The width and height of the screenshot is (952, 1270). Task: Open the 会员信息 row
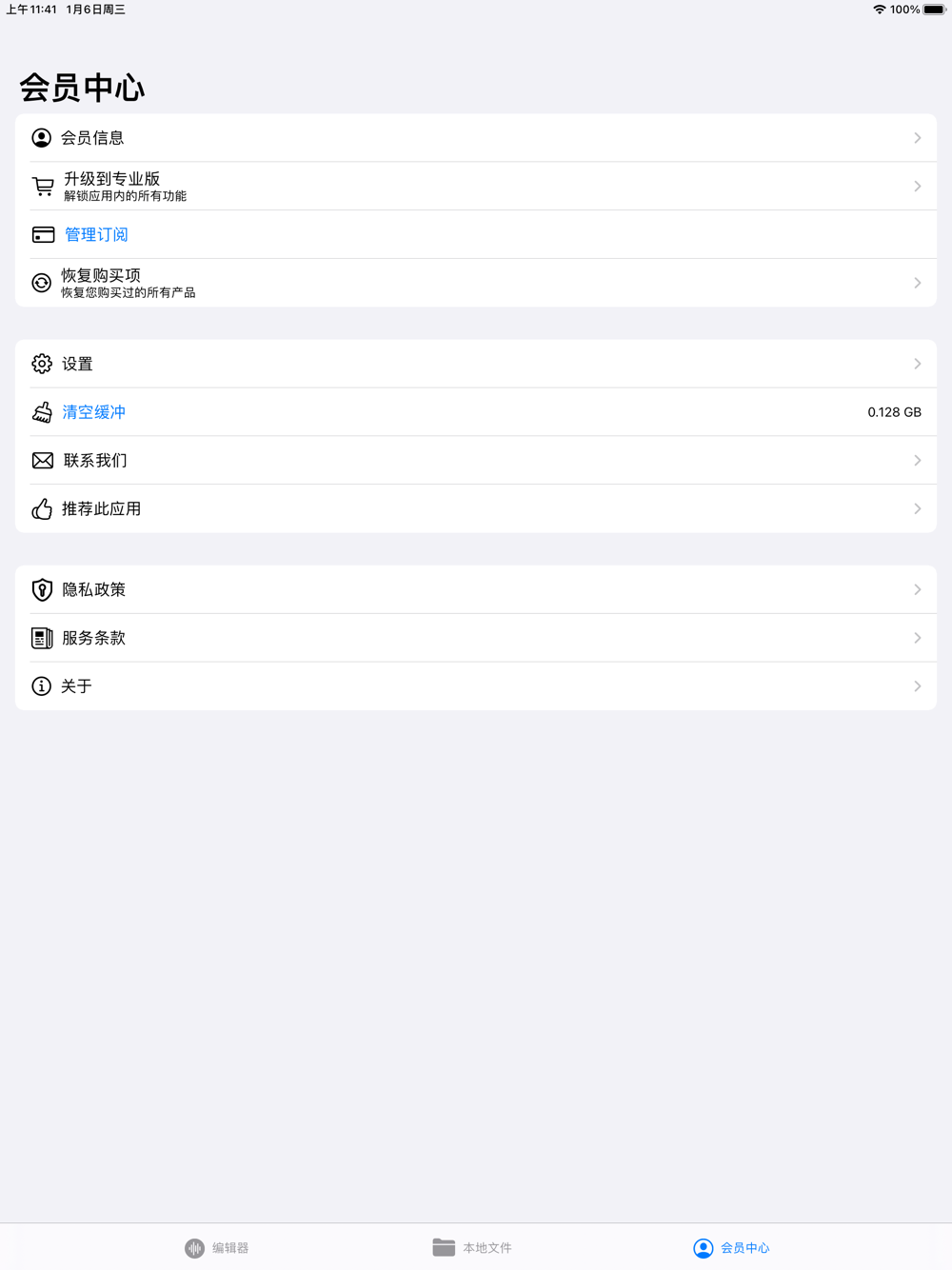click(476, 138)
